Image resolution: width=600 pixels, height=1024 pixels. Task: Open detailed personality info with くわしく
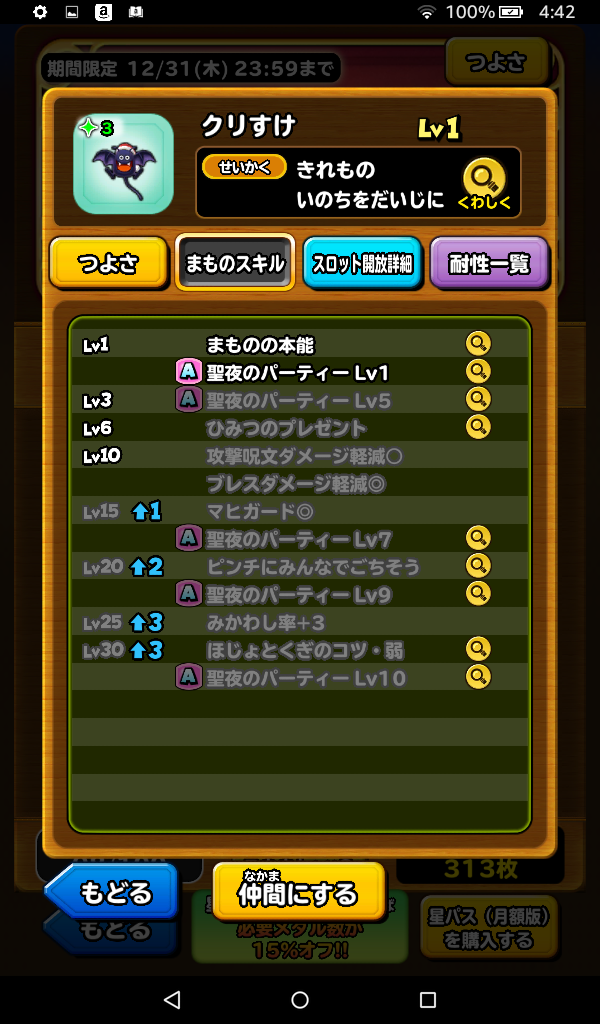483,184
